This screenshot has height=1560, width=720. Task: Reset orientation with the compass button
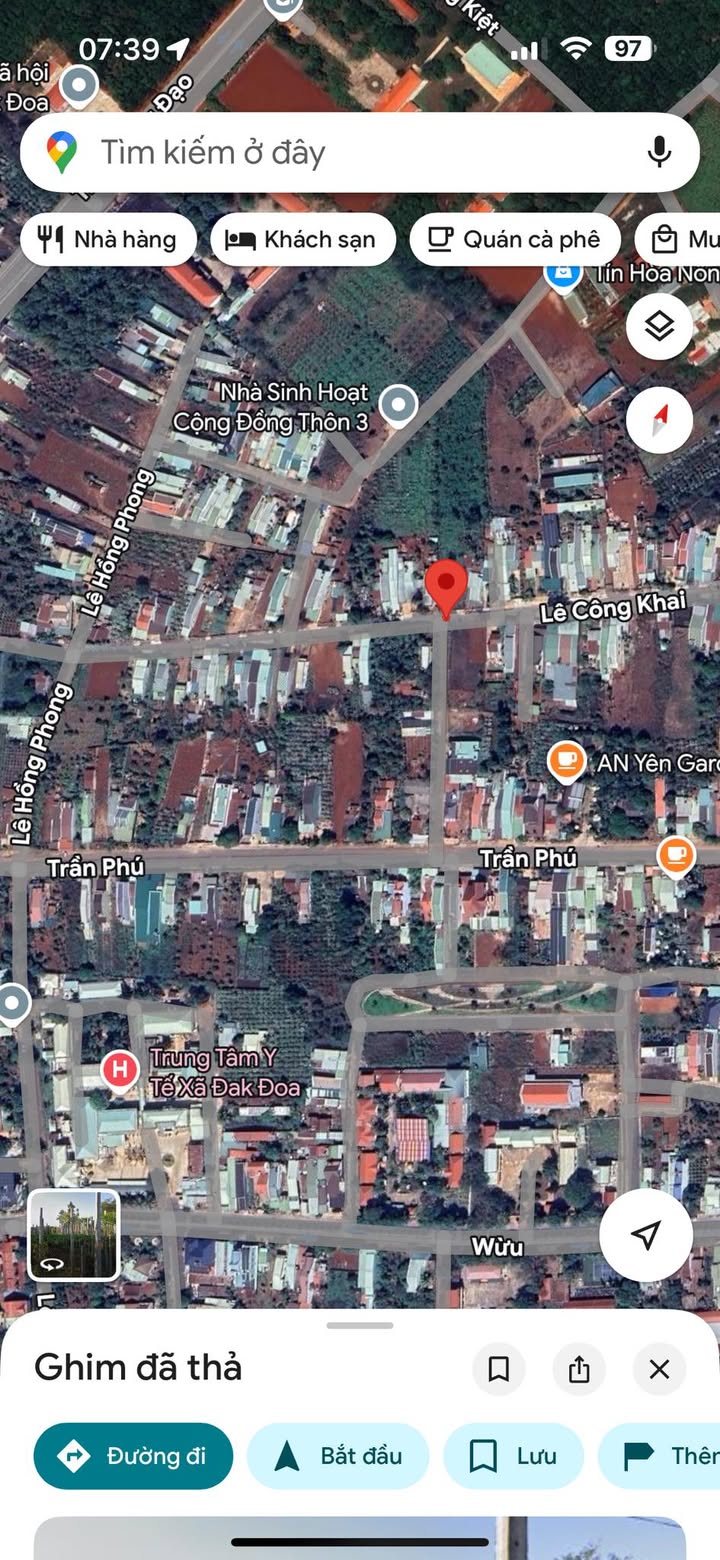pos(659,420)
